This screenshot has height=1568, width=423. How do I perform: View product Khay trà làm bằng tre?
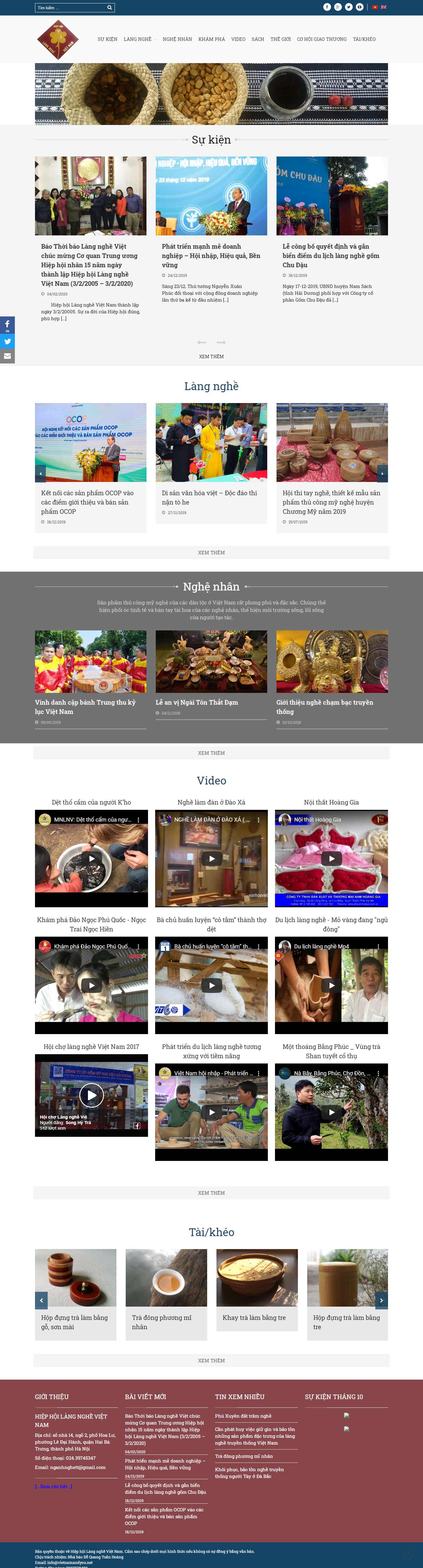[254, 1317]
